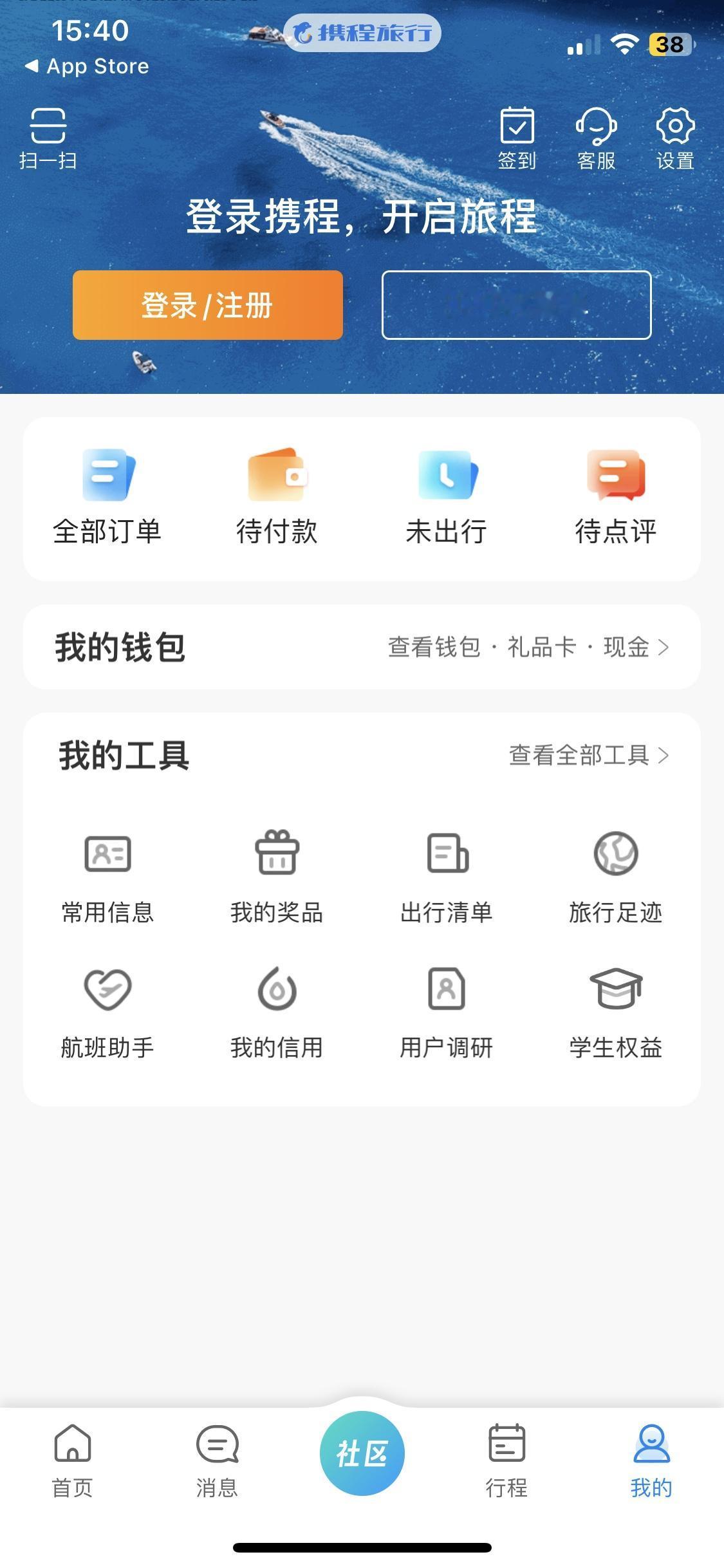The height and width of the screenshot is (1568, 724).
Task: Go to the 社区 community tab
Action: coord(362,1453)
